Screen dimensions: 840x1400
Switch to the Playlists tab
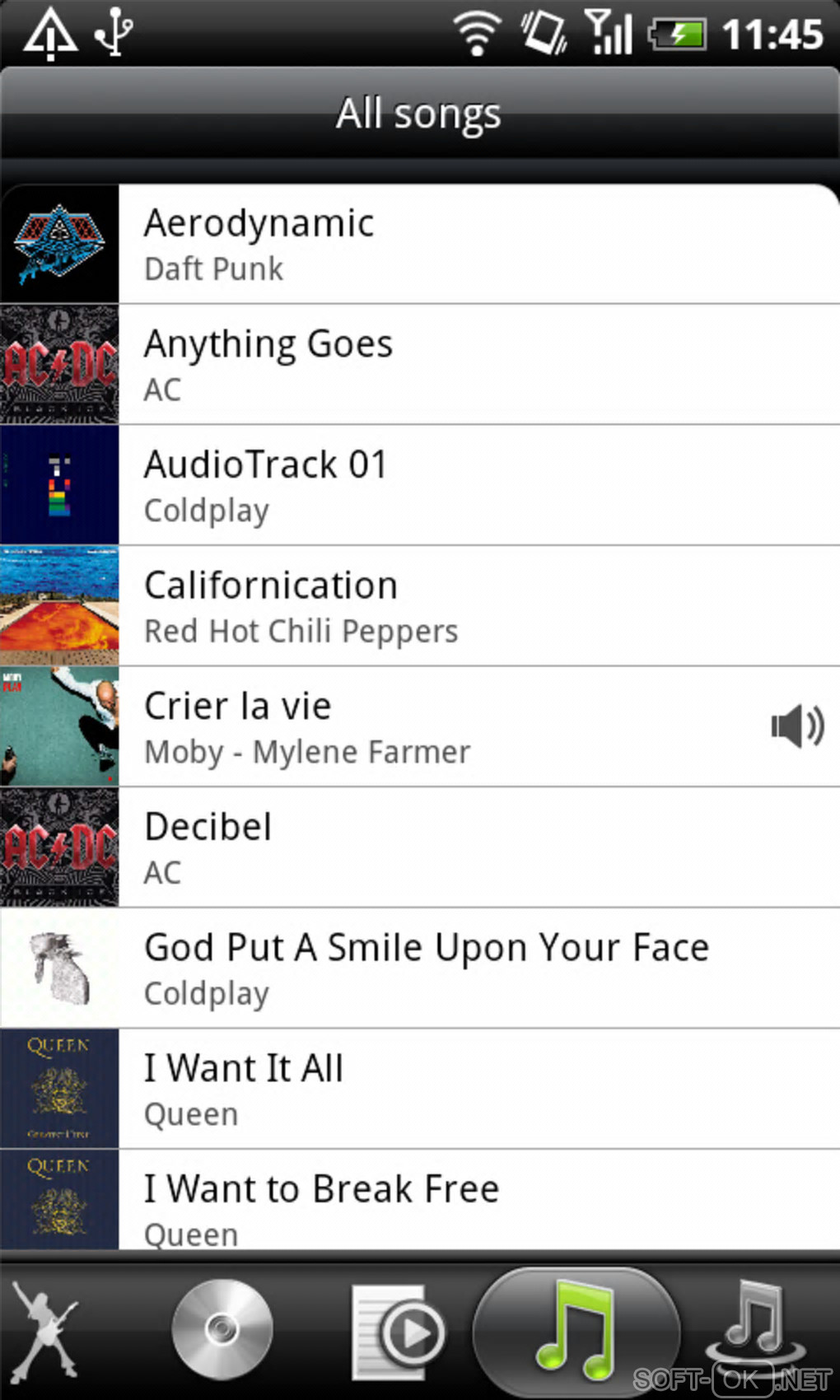(399, 1332)
